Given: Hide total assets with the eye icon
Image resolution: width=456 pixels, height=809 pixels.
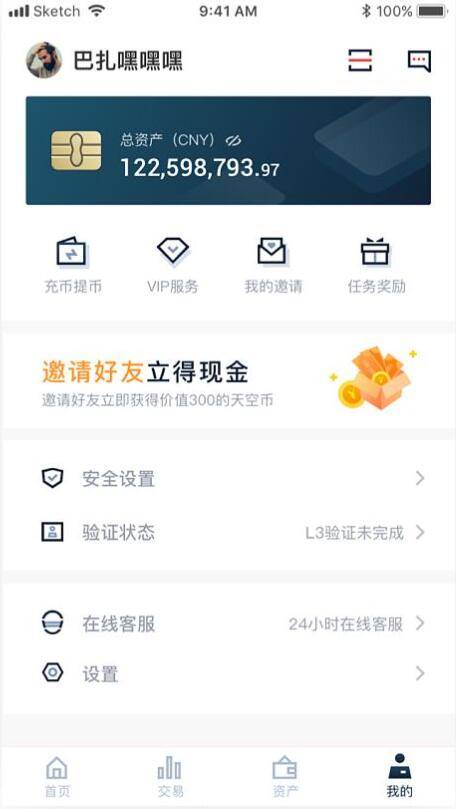Looking at the screenshot, I should click(234, 140).
